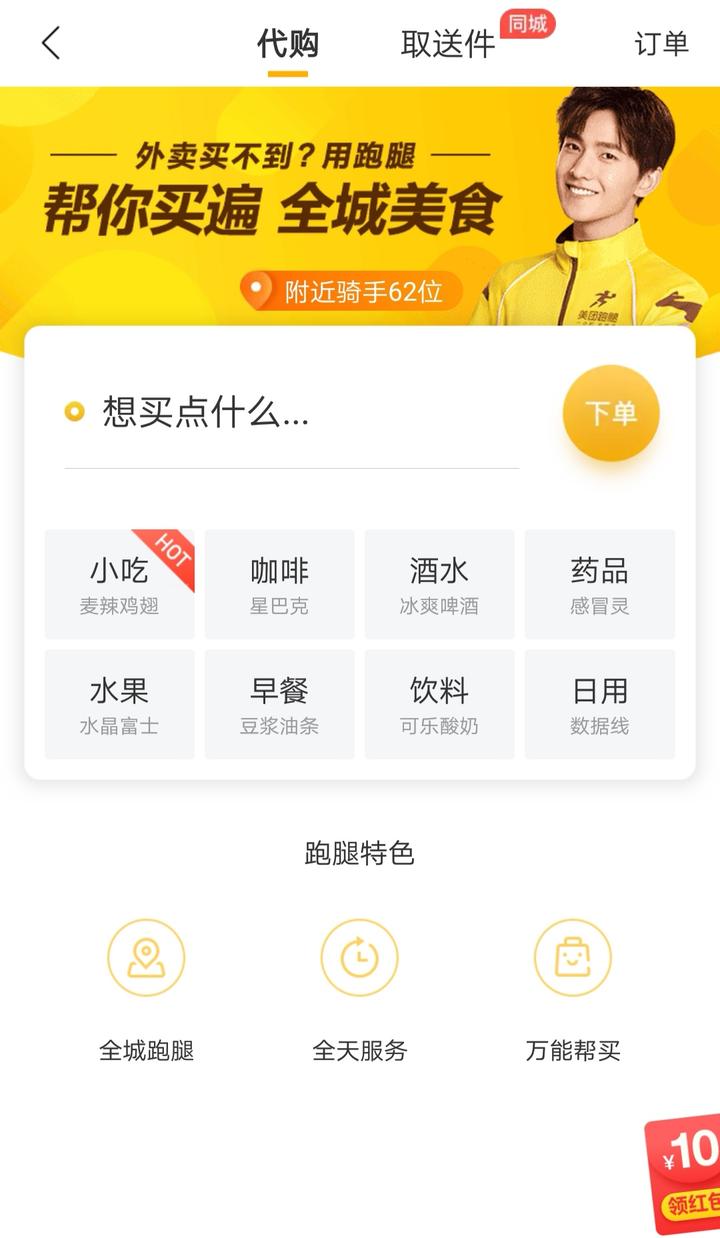Select the 酒水 alcohol category
The width and height of the screenshot is (720, 1238).
(439, 584)
